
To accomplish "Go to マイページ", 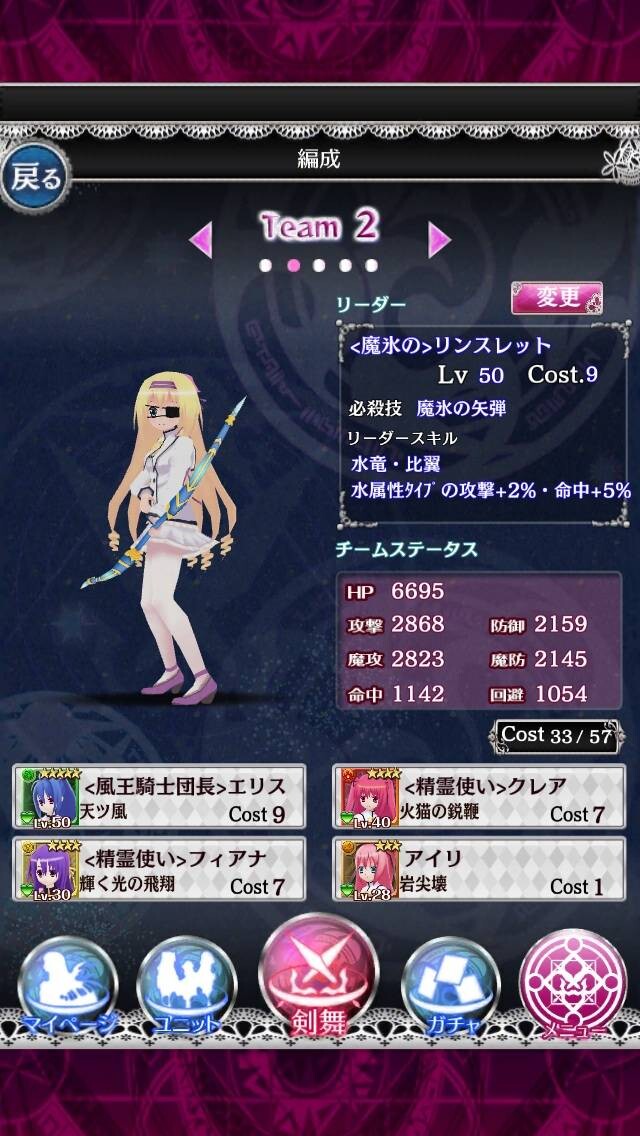I will pyautogui.click(x=67, y=987).
